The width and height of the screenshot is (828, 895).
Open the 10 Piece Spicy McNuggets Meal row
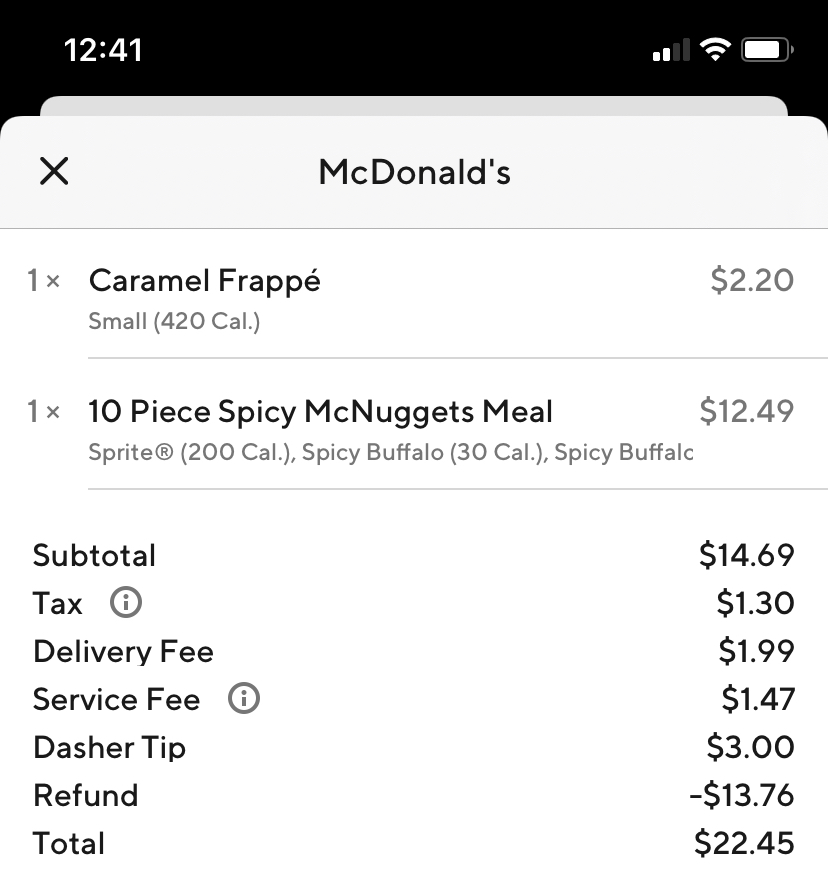point(410,426)
